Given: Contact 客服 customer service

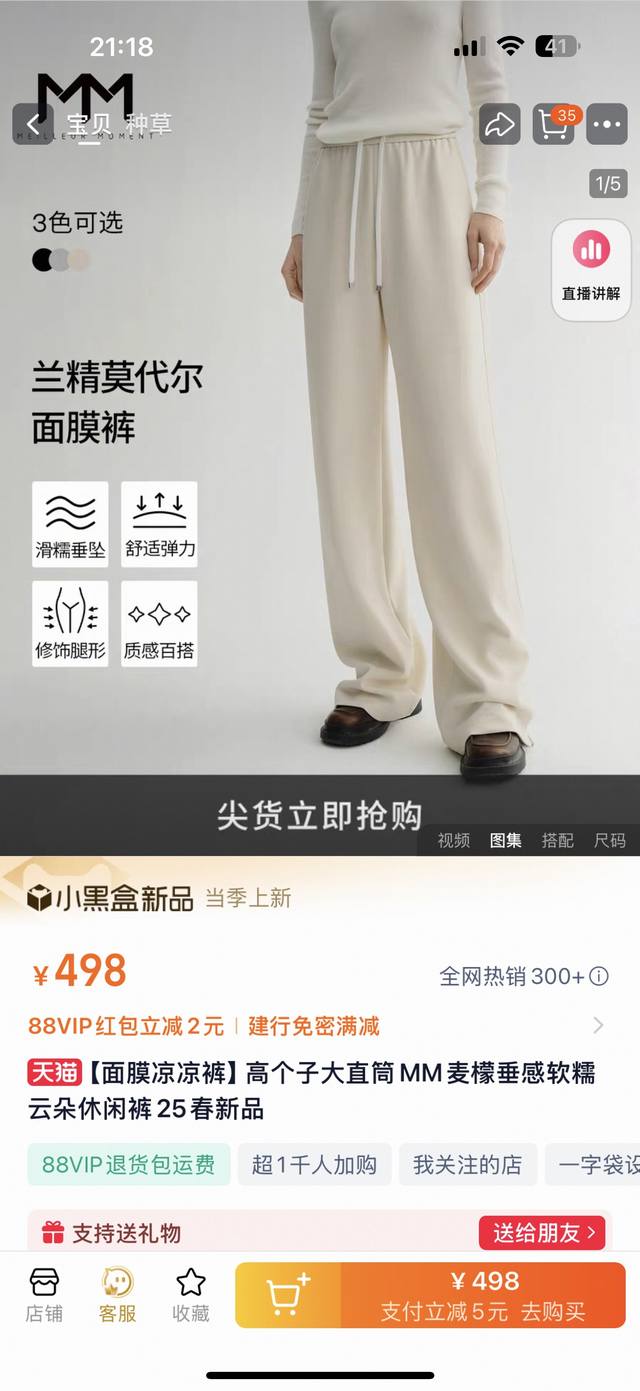Looking at the screenshot, I should pos(117,1295).
